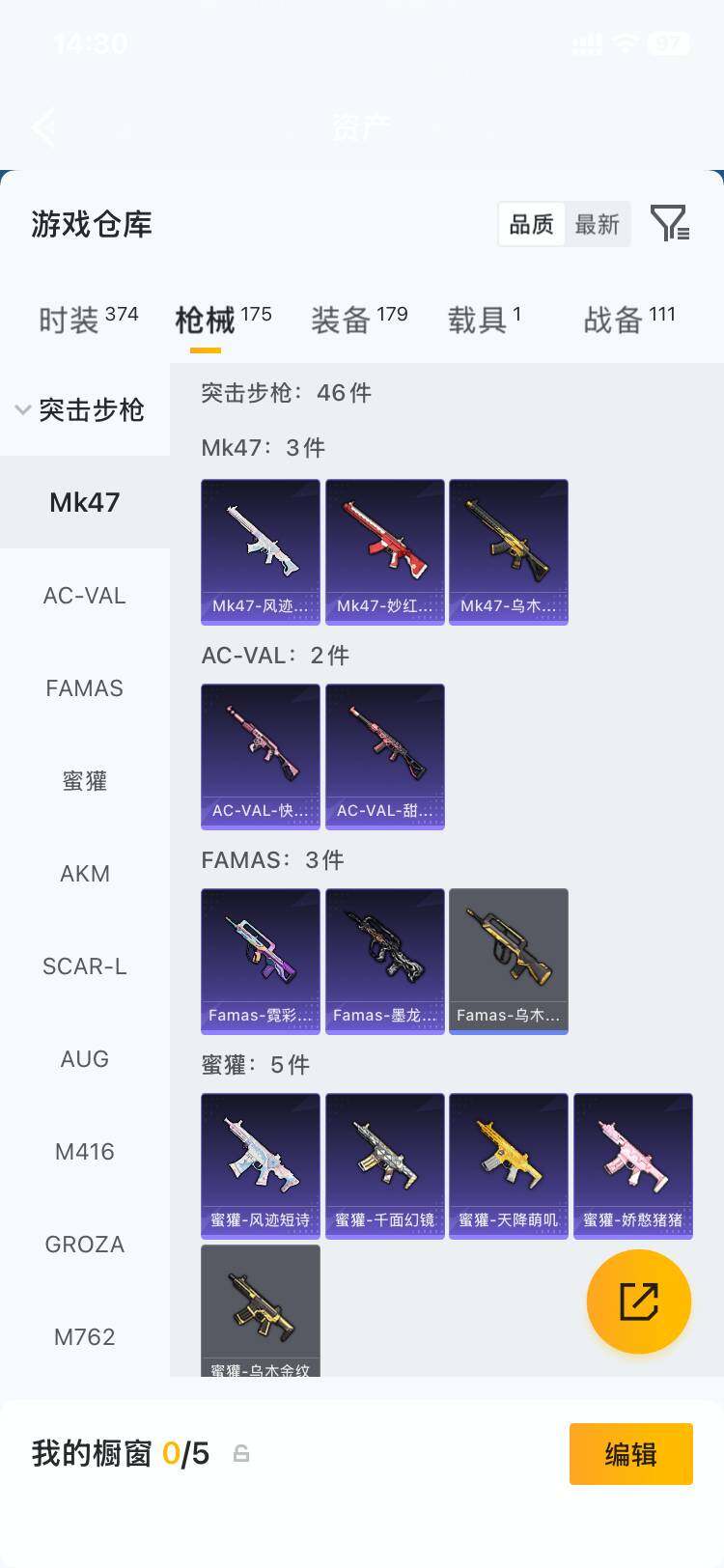
Task: Tap the orange share showcase icon
Action: (x=638, y=1301)
